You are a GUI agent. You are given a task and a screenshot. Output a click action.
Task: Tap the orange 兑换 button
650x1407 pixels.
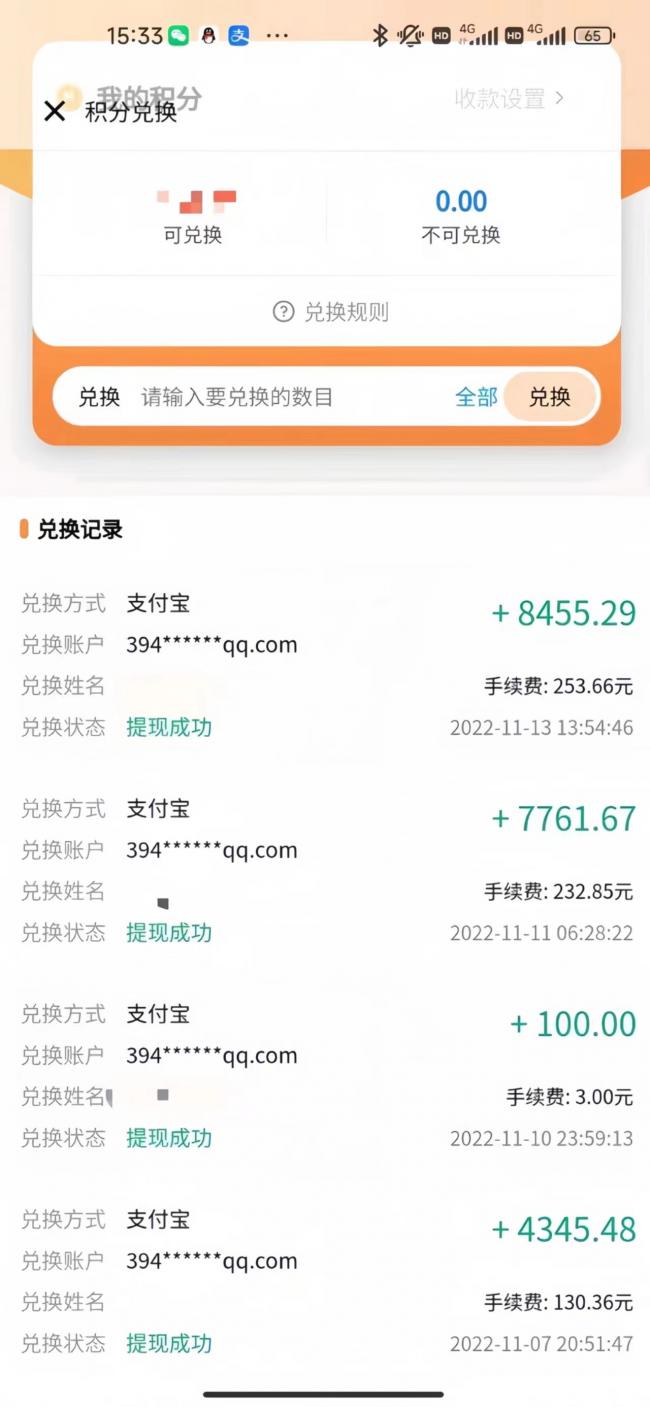[549, 397]
